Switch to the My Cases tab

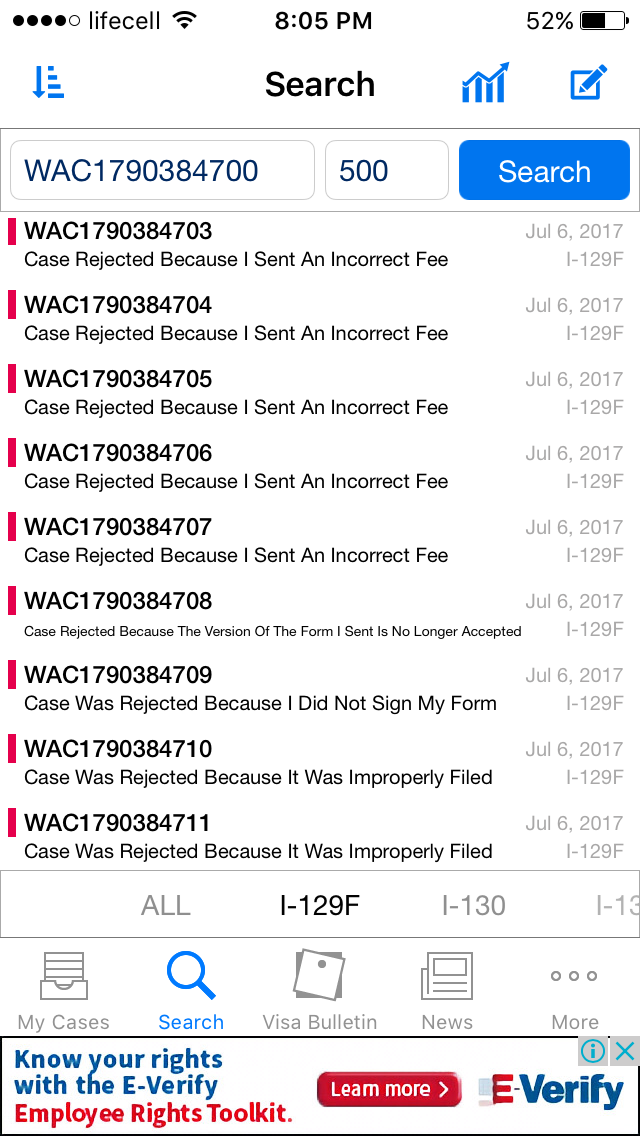(x=64, y=992)
